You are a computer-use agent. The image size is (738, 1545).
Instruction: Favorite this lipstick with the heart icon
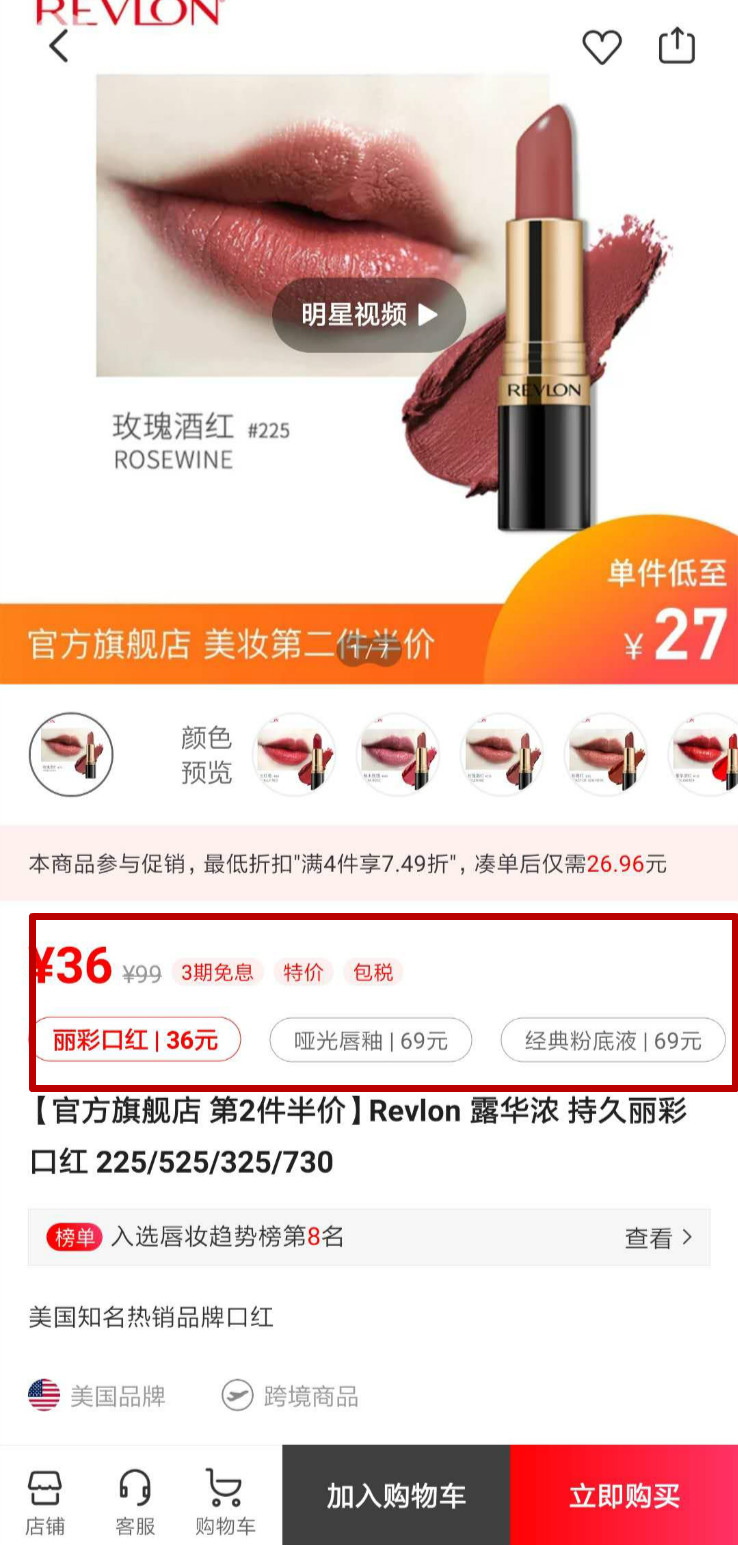[603, 45]
